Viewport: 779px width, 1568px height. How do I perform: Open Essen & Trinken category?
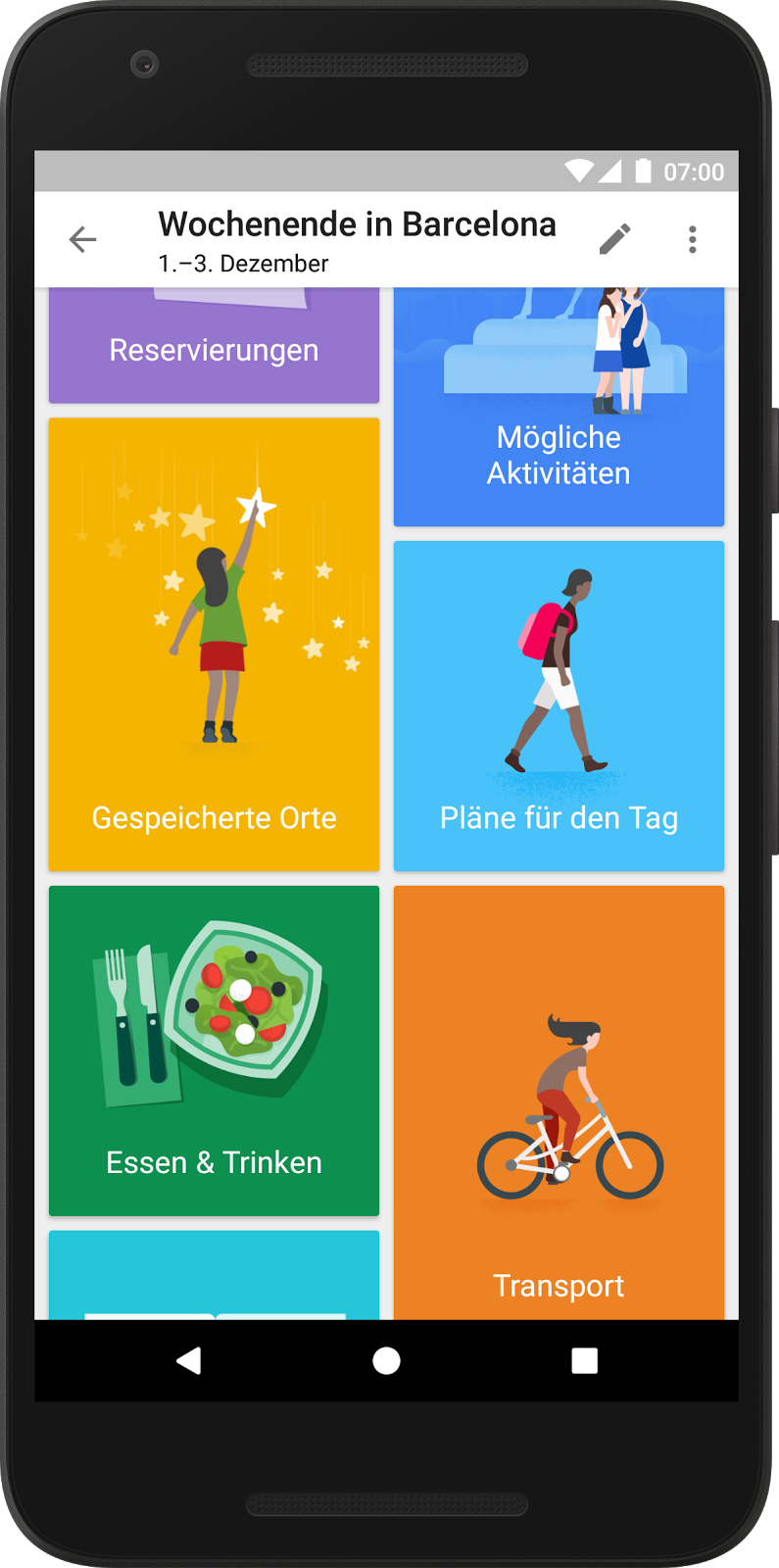[x=214, y=1051]
